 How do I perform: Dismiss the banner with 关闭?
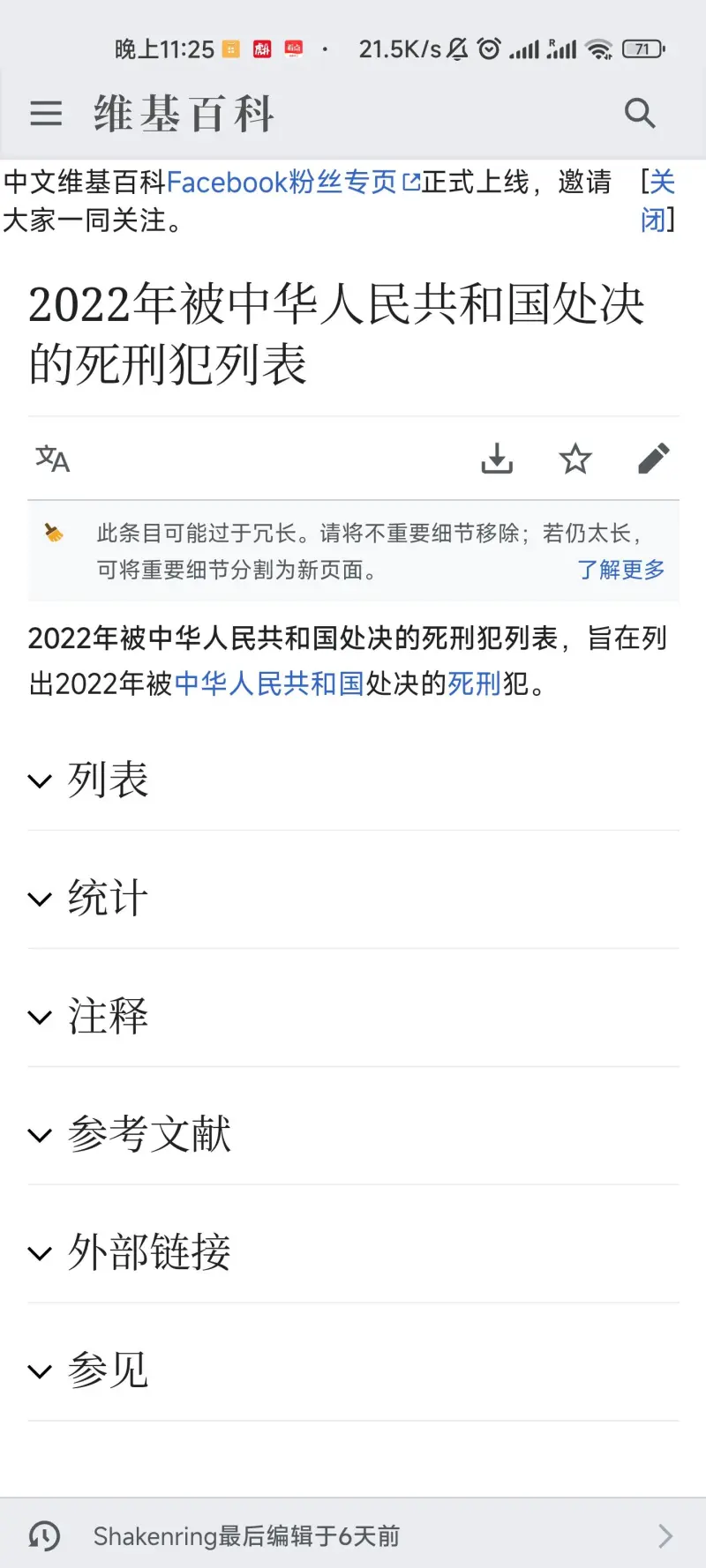658,200
